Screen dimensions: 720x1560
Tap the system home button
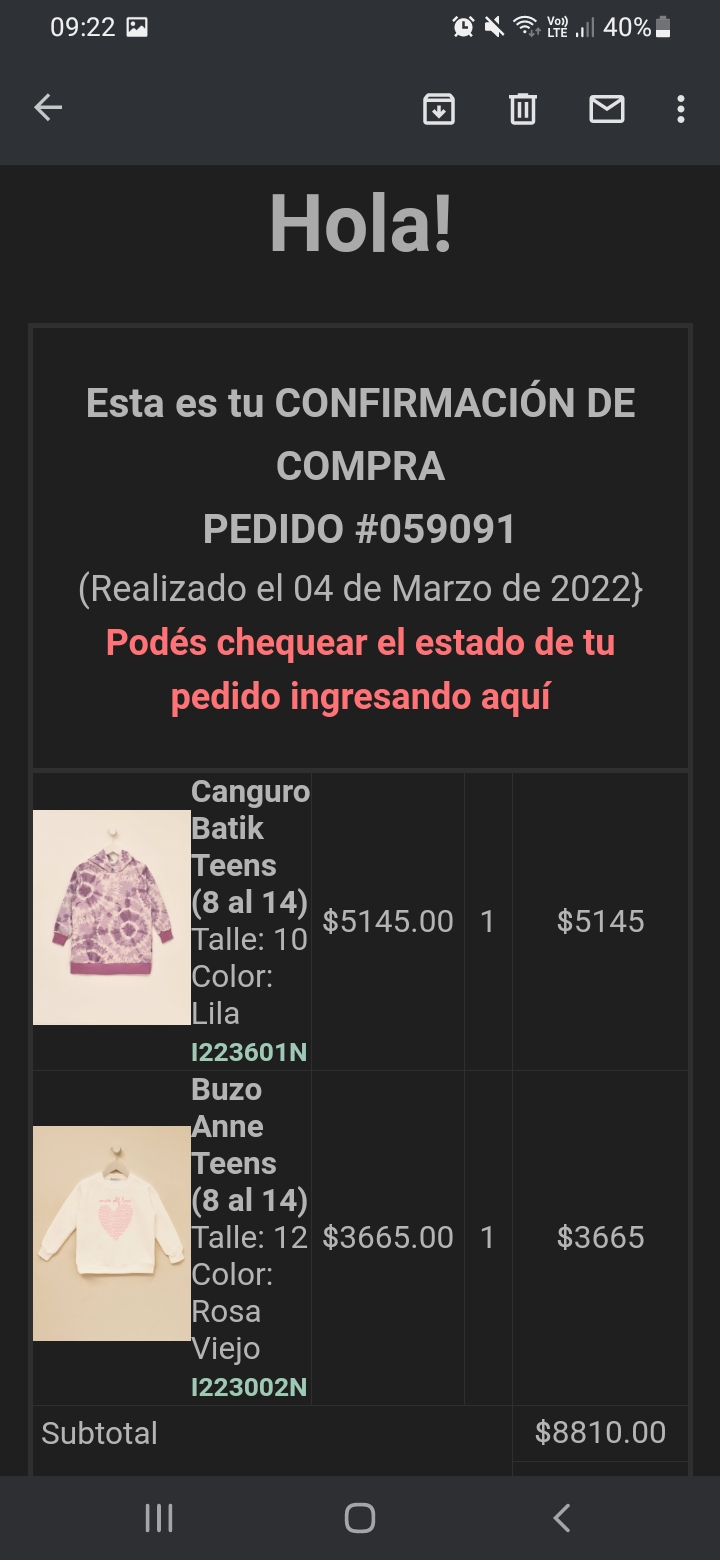tap(360, 1518)
